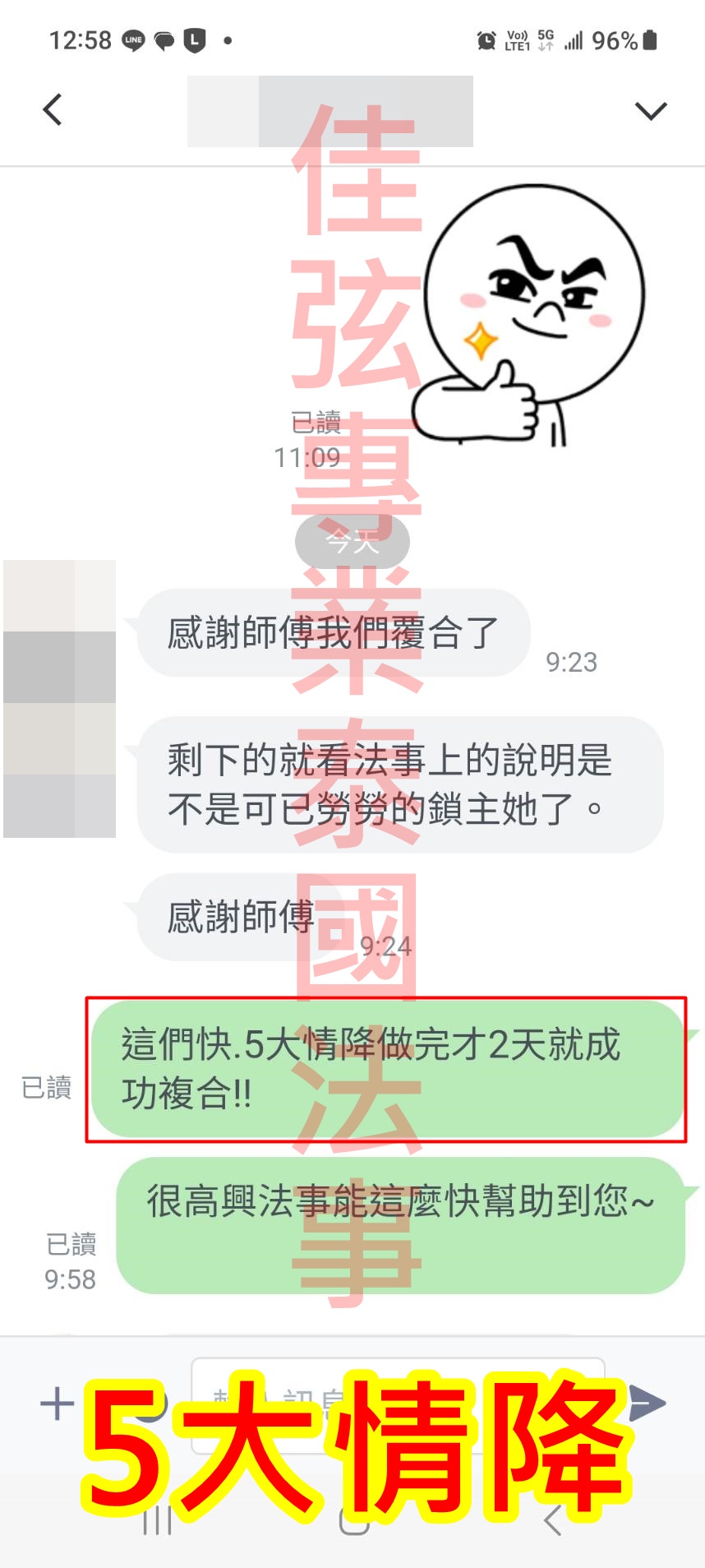Go back to the chat list

53,110
